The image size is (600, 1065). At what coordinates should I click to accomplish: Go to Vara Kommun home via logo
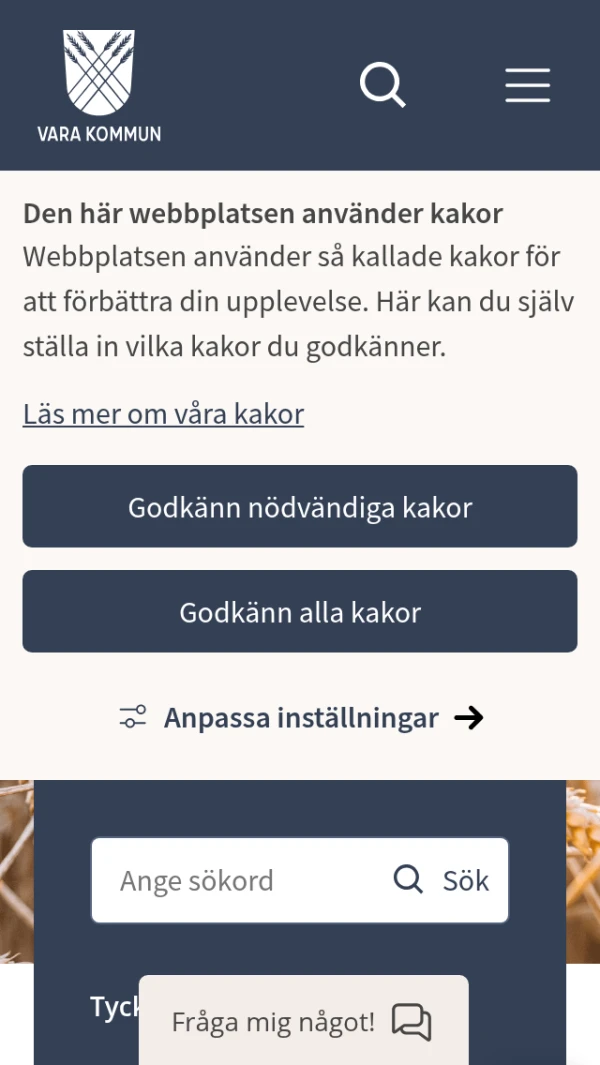99,86
